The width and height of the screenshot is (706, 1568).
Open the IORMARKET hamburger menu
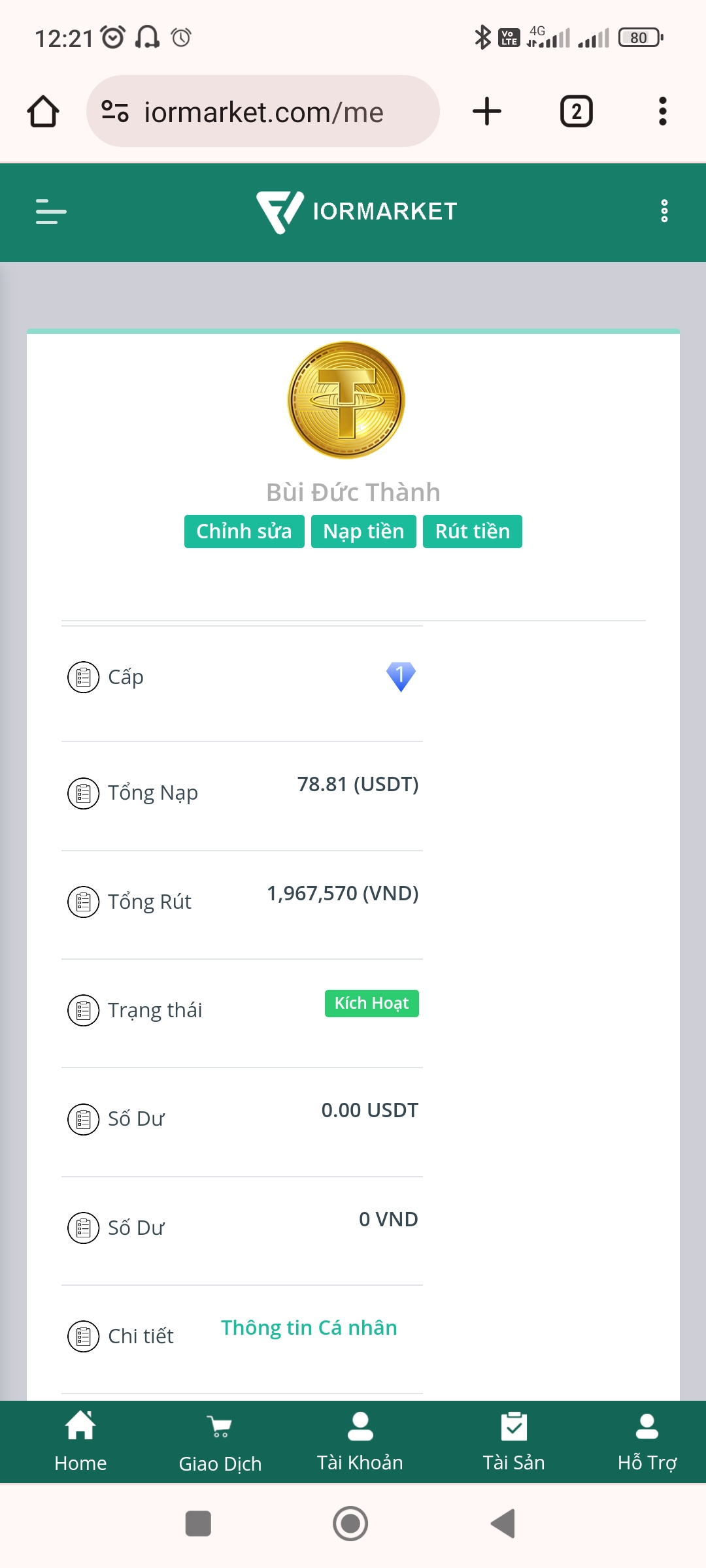coord(51,212)
